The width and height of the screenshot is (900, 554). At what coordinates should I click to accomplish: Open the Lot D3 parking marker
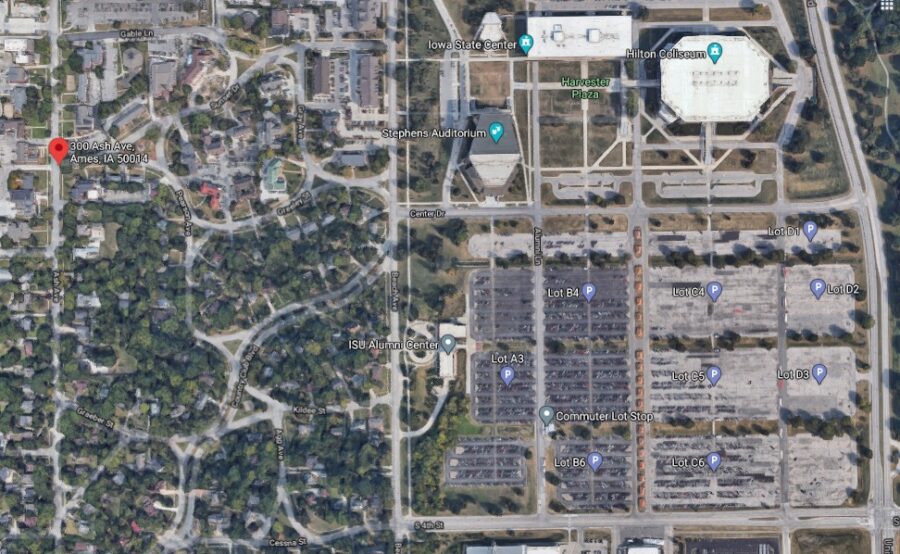click(819, 373)
